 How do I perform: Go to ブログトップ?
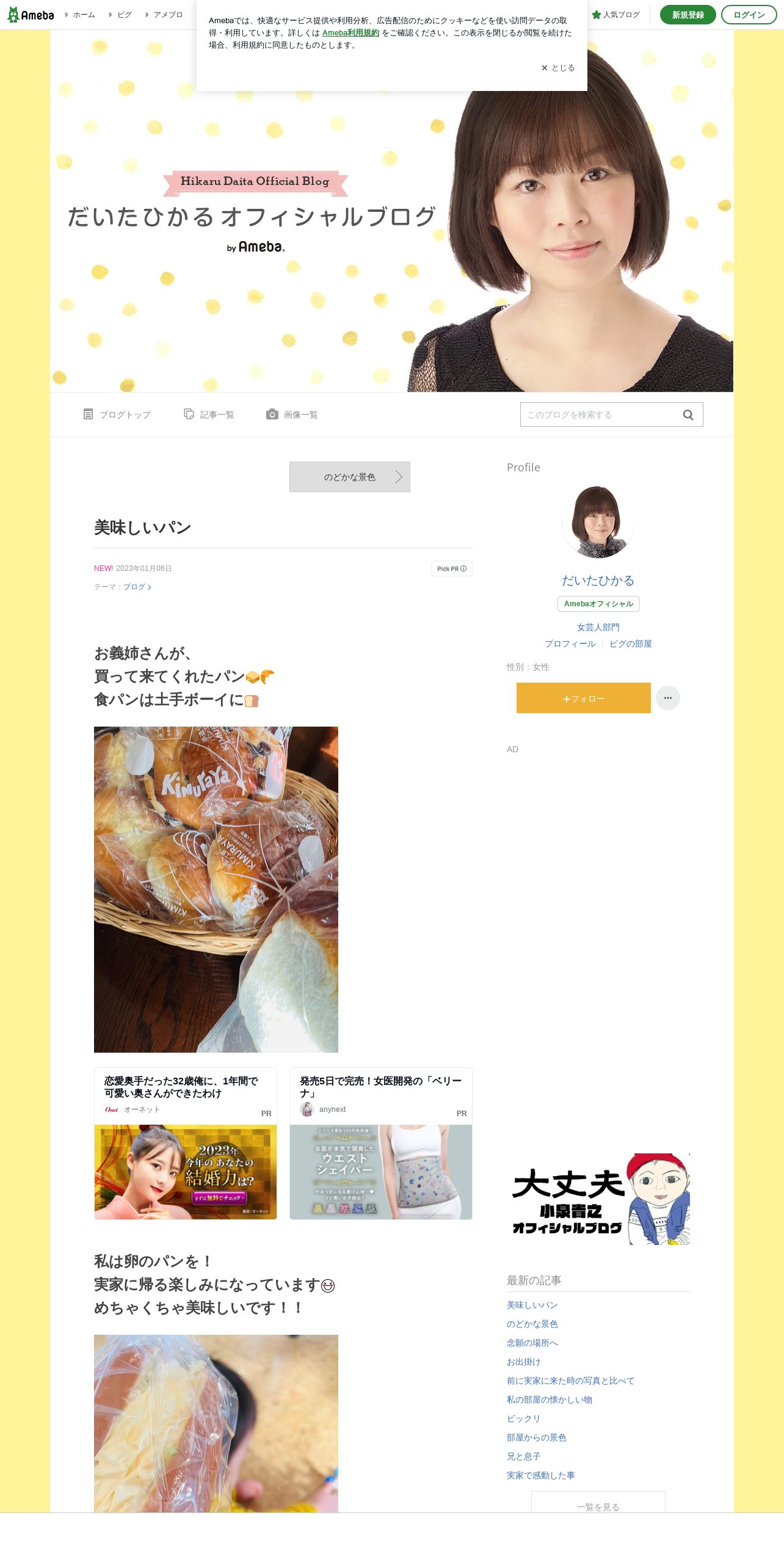click(x=117, y=415)
